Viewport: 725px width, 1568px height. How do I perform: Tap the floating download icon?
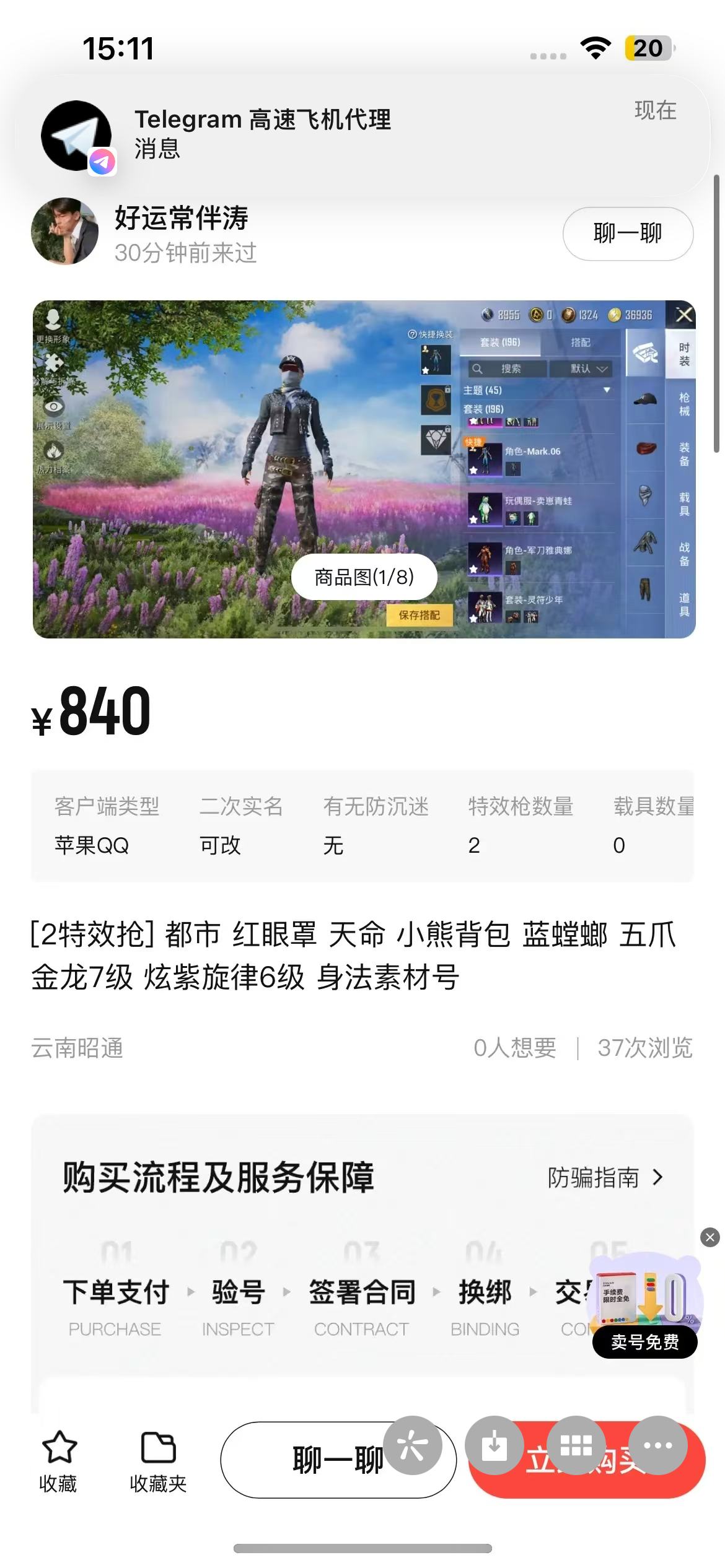[x=494, y=1445]
